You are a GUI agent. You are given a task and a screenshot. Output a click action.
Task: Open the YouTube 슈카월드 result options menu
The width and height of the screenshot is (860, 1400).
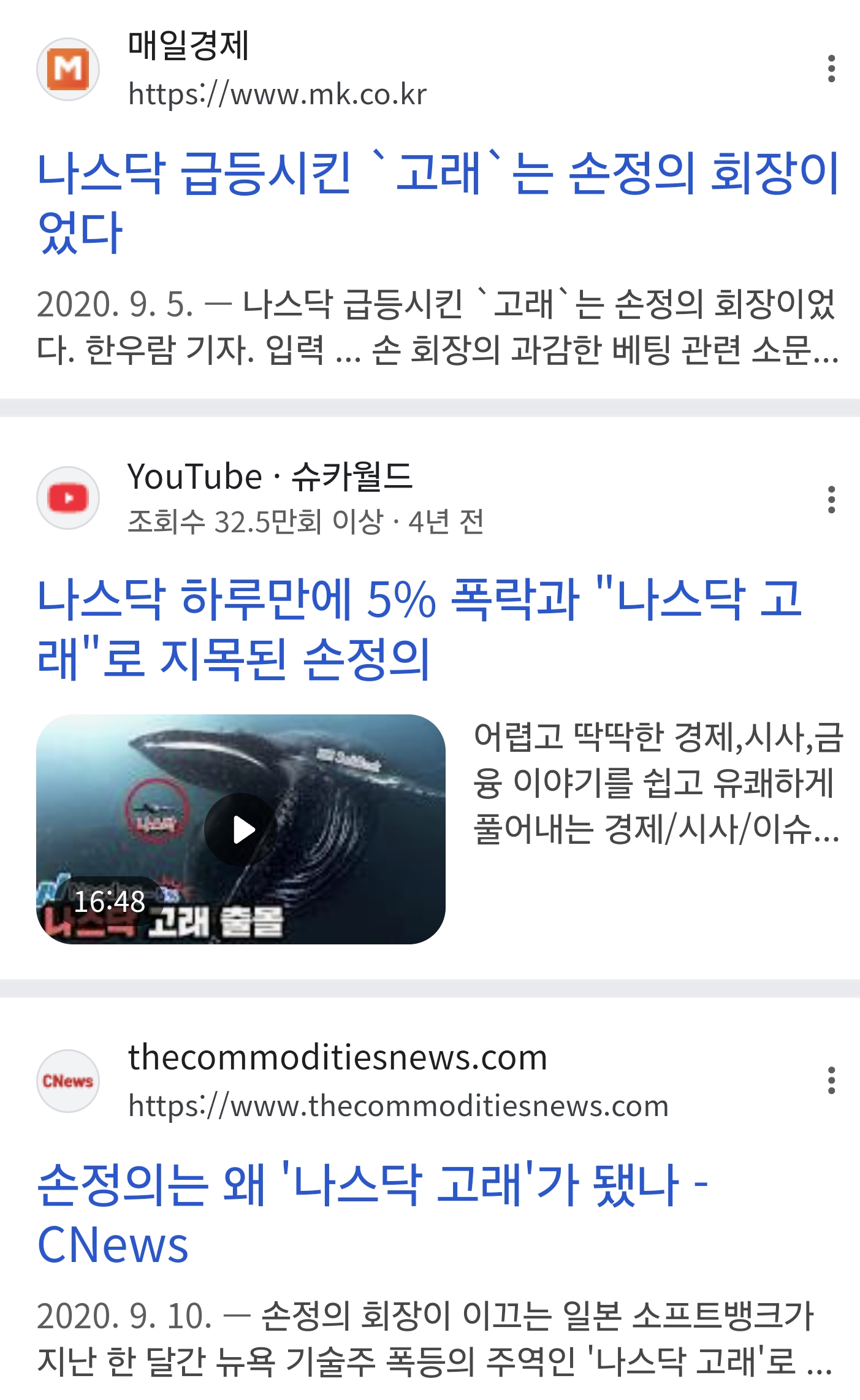tap(831, 500)
